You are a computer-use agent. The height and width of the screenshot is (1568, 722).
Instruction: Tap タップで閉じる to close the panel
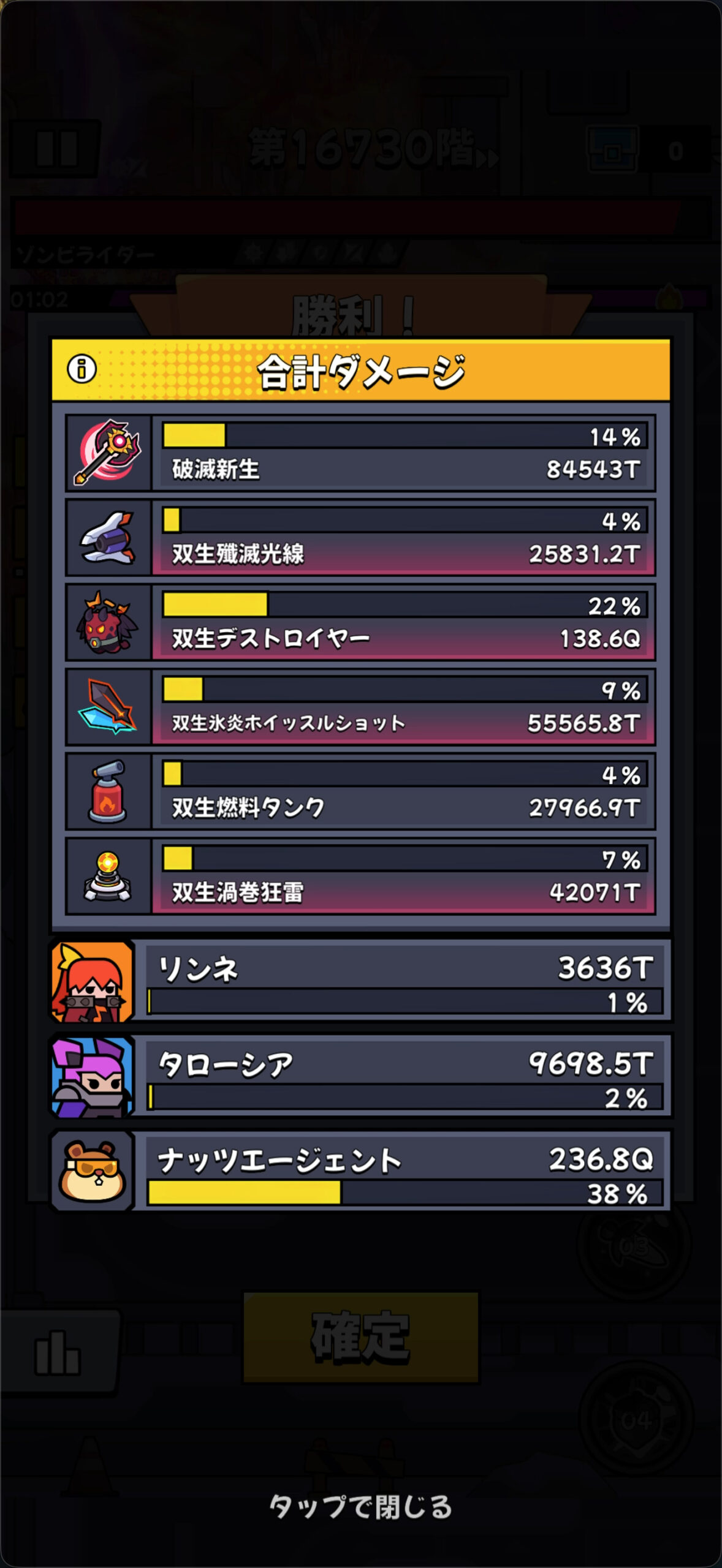(360, 1506)
